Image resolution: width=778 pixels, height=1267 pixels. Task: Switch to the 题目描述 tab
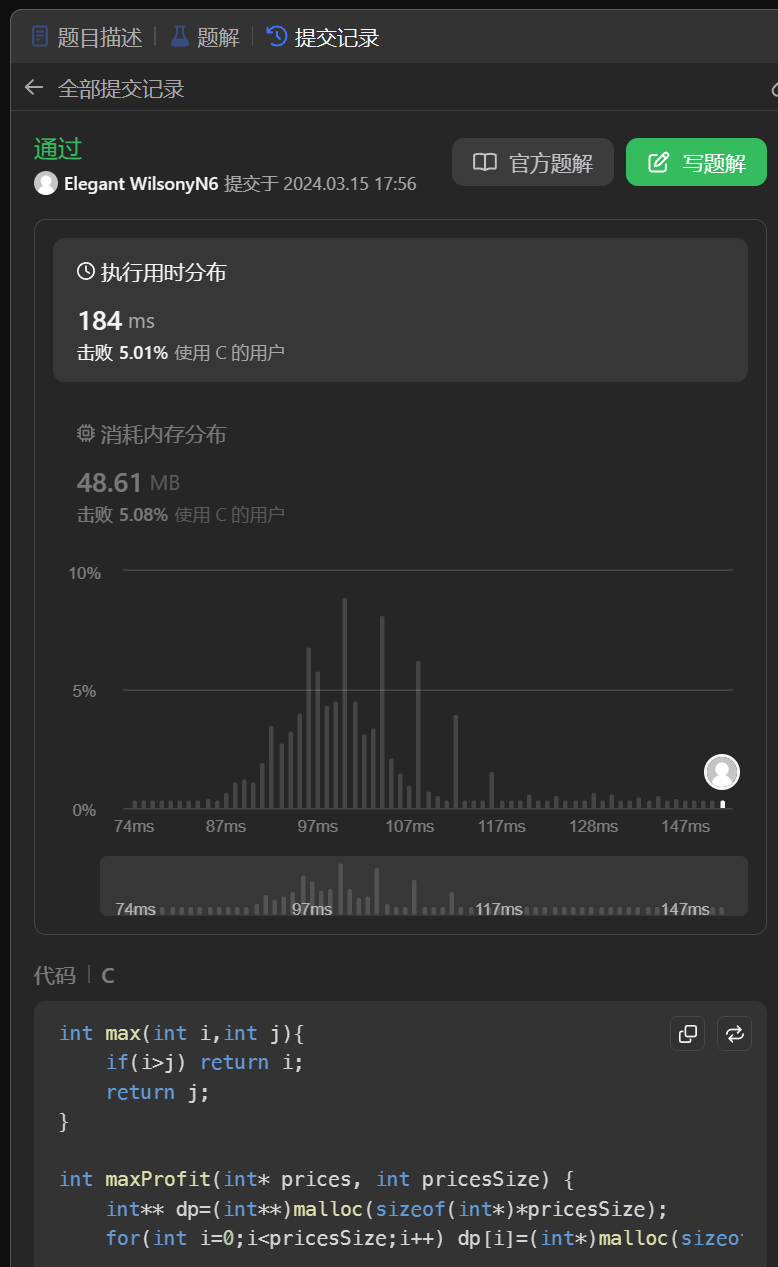pos(87,38)
